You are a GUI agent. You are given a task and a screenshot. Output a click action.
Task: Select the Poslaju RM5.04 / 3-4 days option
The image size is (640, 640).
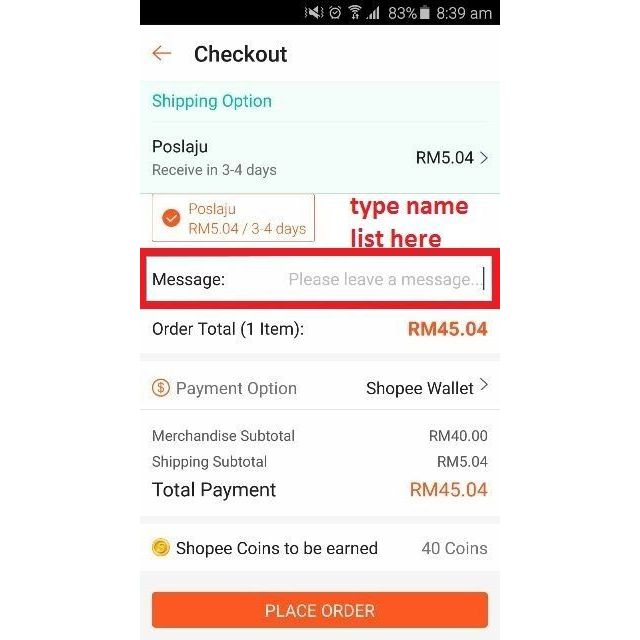click(233, 218)
